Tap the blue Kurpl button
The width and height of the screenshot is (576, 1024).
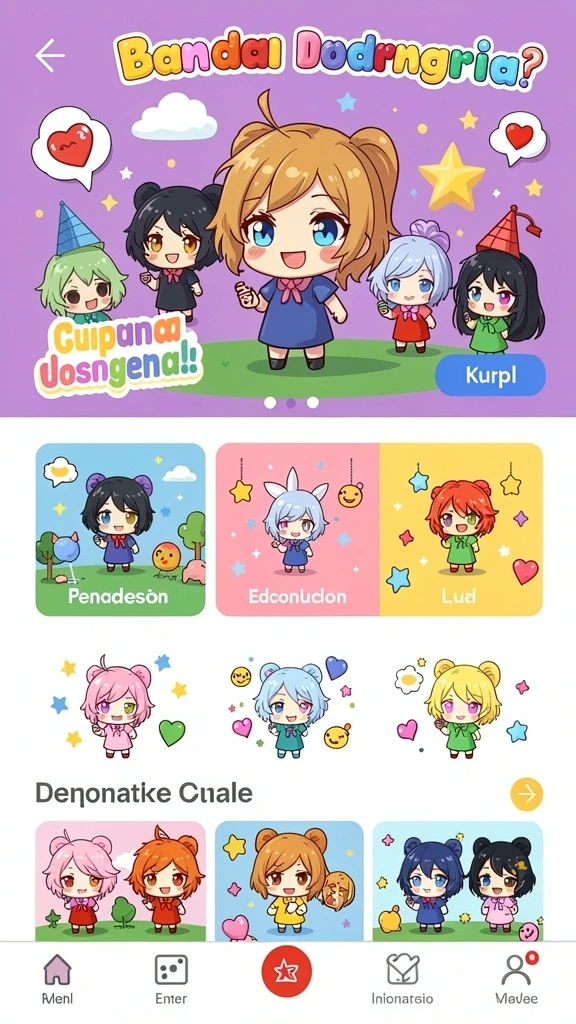pos(490,376)
